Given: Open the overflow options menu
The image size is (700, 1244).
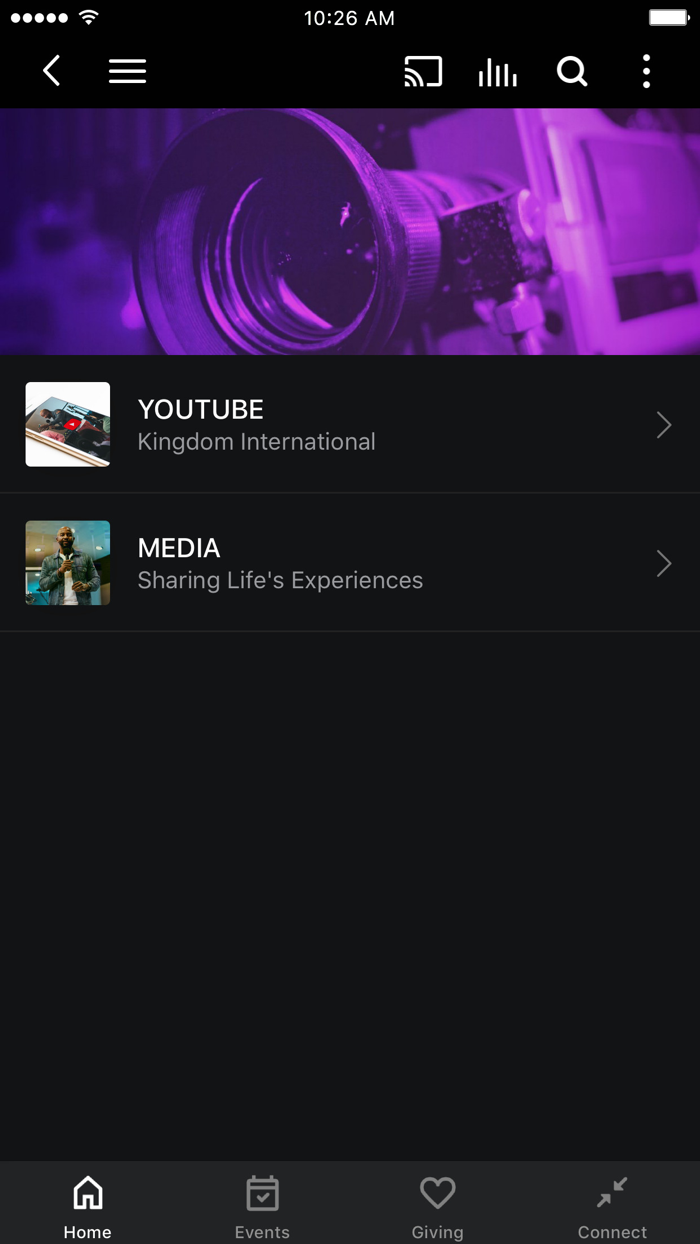Looking at the screenshot, I should (646, 71).
